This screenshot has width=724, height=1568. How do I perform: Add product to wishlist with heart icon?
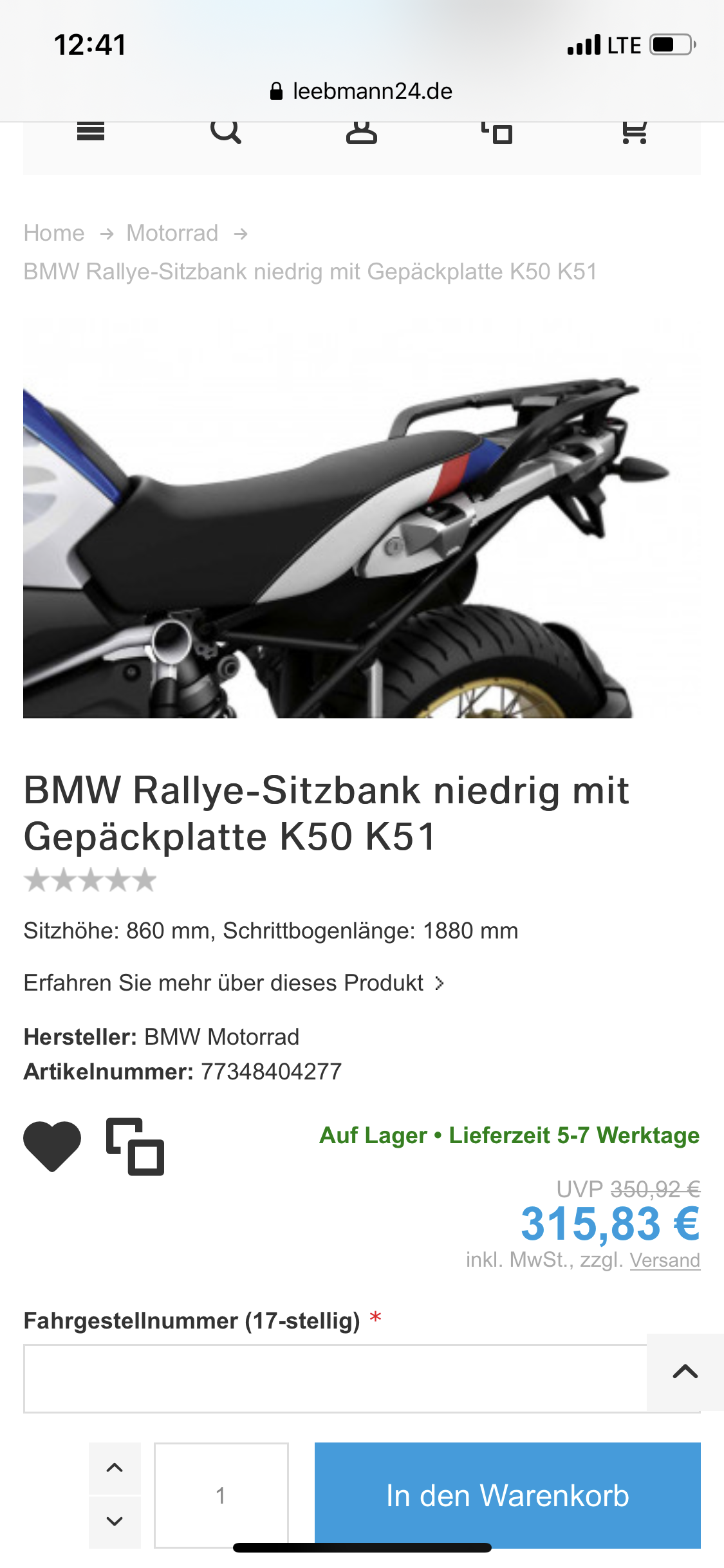52,1146
